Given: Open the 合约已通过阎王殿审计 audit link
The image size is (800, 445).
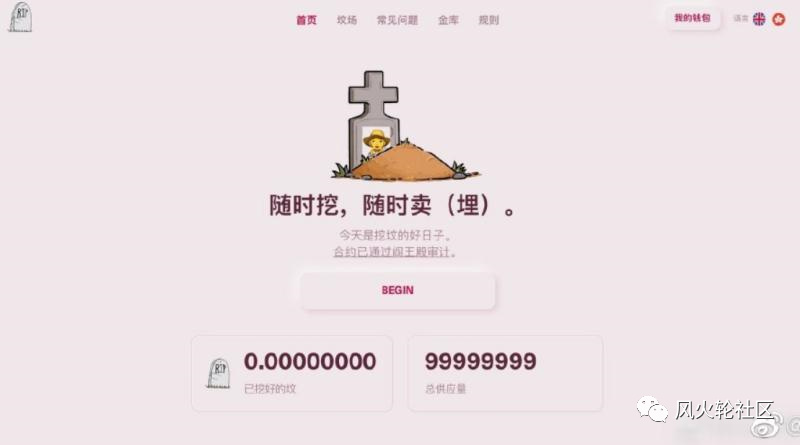Looking at the screenshot, I should pyautogui.click(x=397, y=252).
